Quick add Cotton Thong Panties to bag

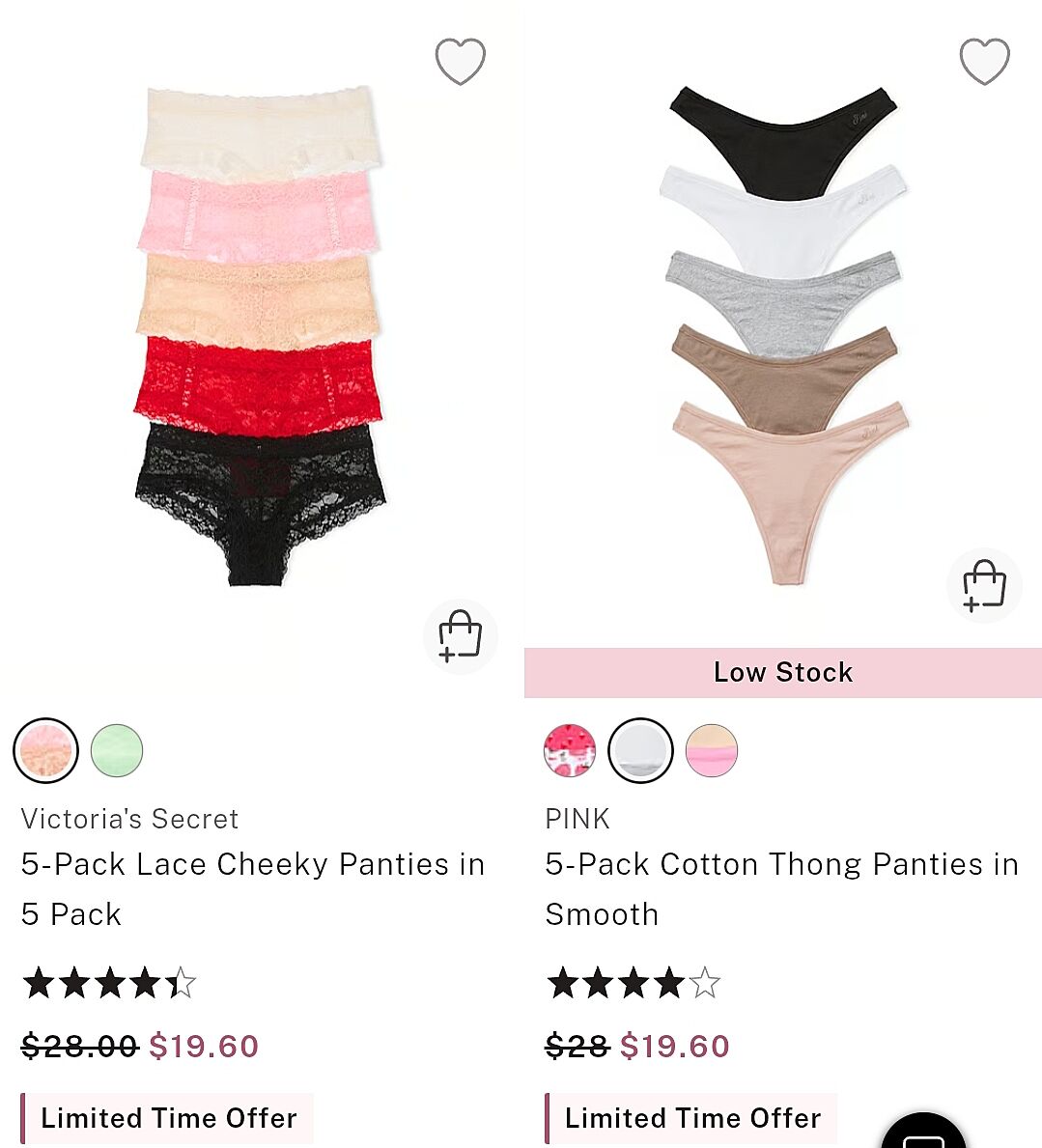[984, 586]
